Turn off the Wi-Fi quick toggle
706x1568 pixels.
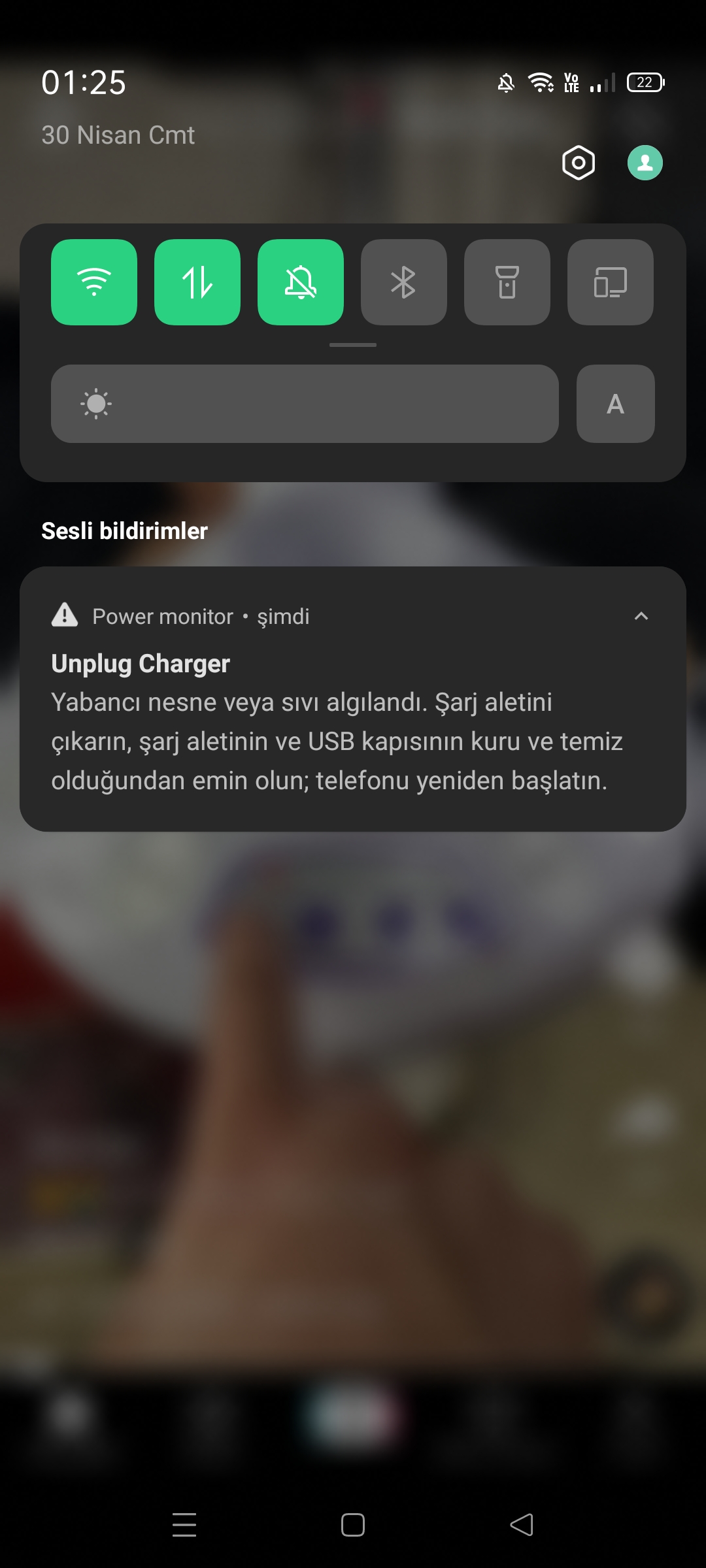pyautogui.click(x=94, y=282)
